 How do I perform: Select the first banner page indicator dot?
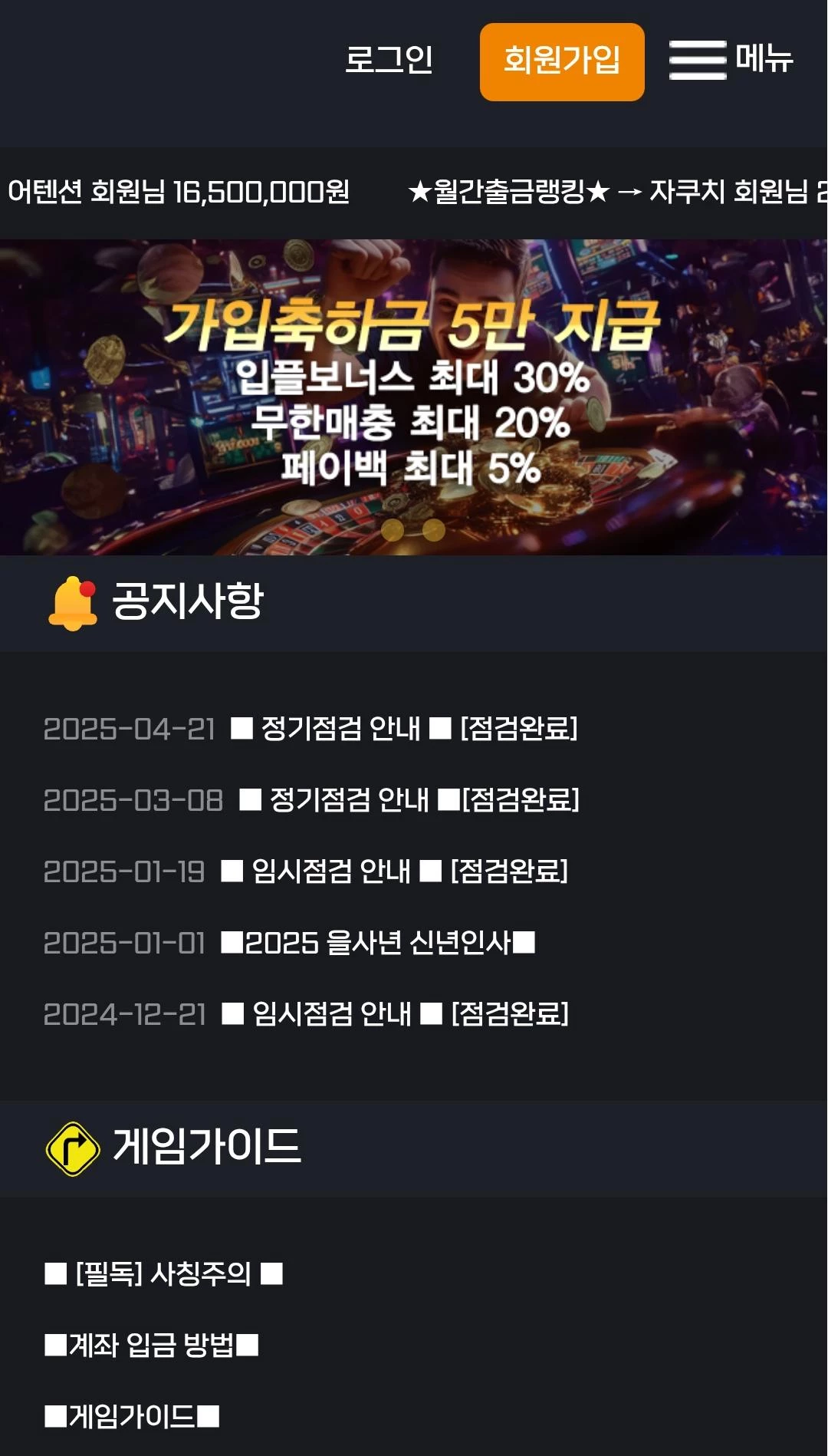[x=393, y=530]
